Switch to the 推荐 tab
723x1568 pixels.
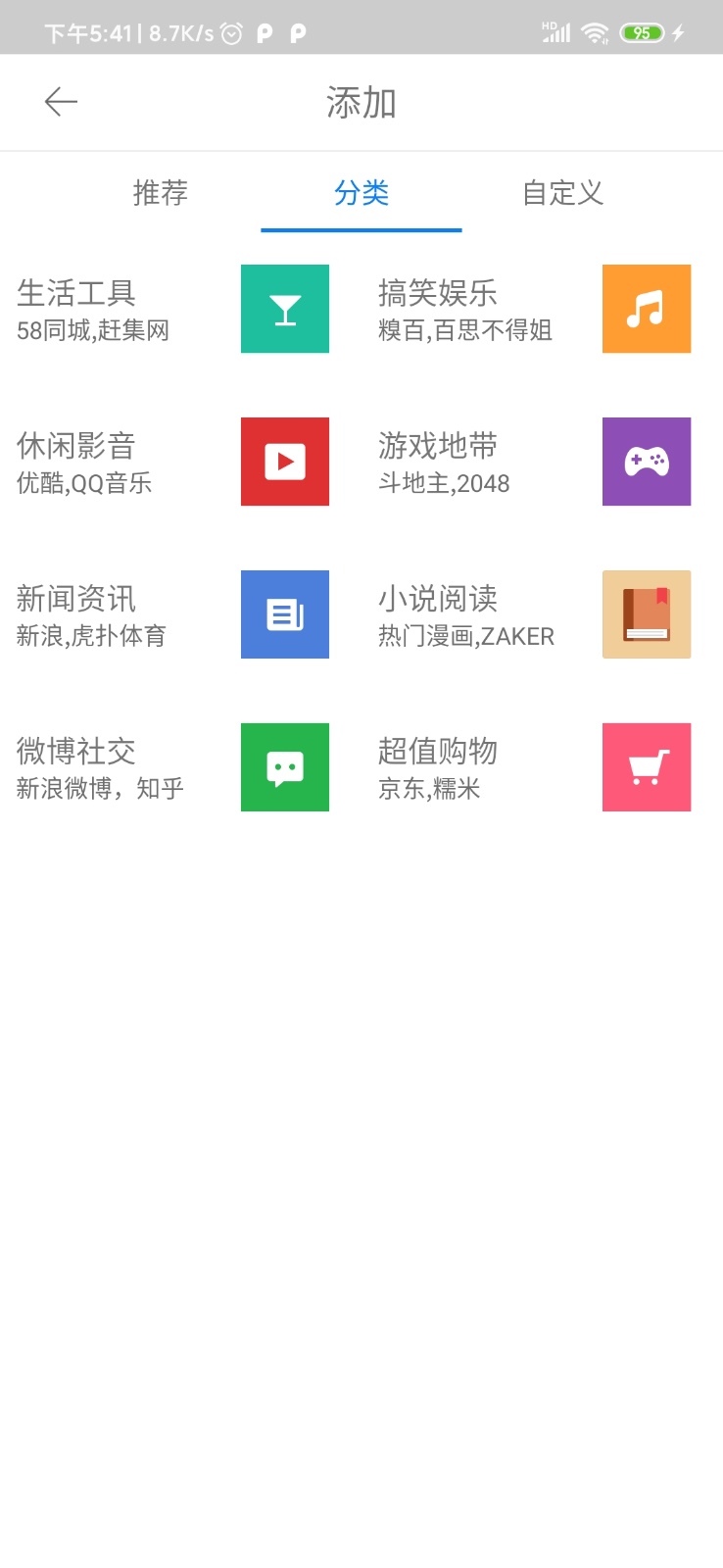click(x=160, y=193)
